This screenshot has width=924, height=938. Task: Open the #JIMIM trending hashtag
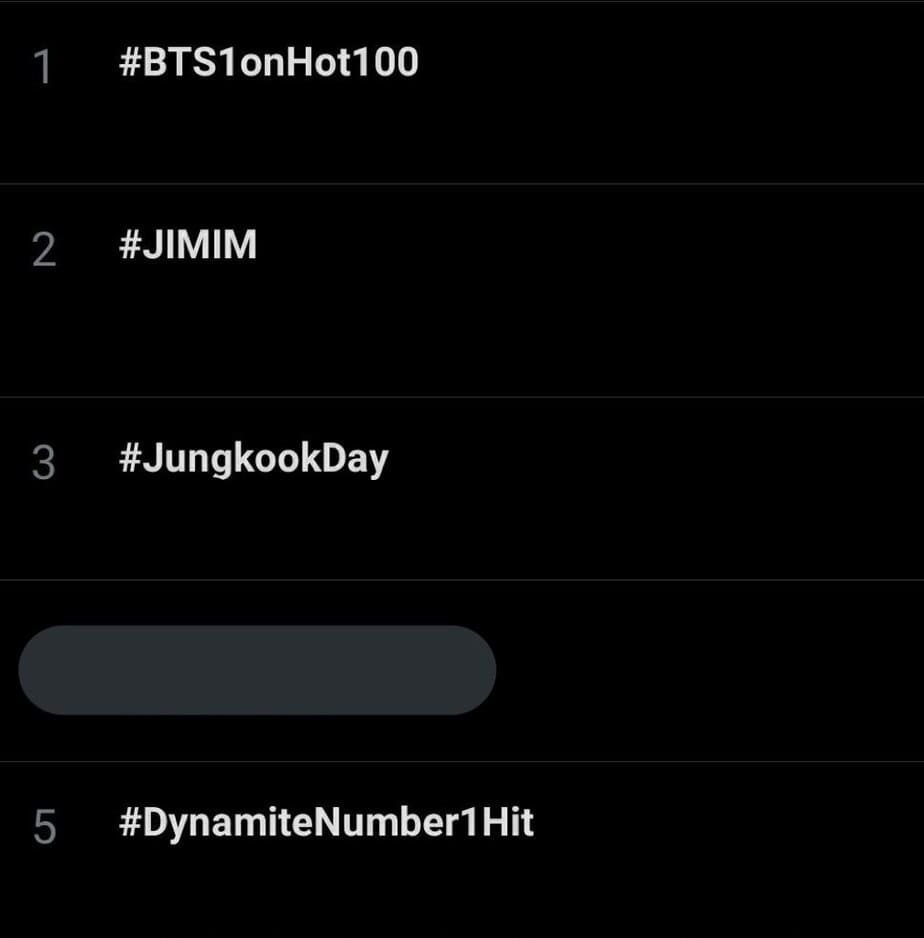188,245
